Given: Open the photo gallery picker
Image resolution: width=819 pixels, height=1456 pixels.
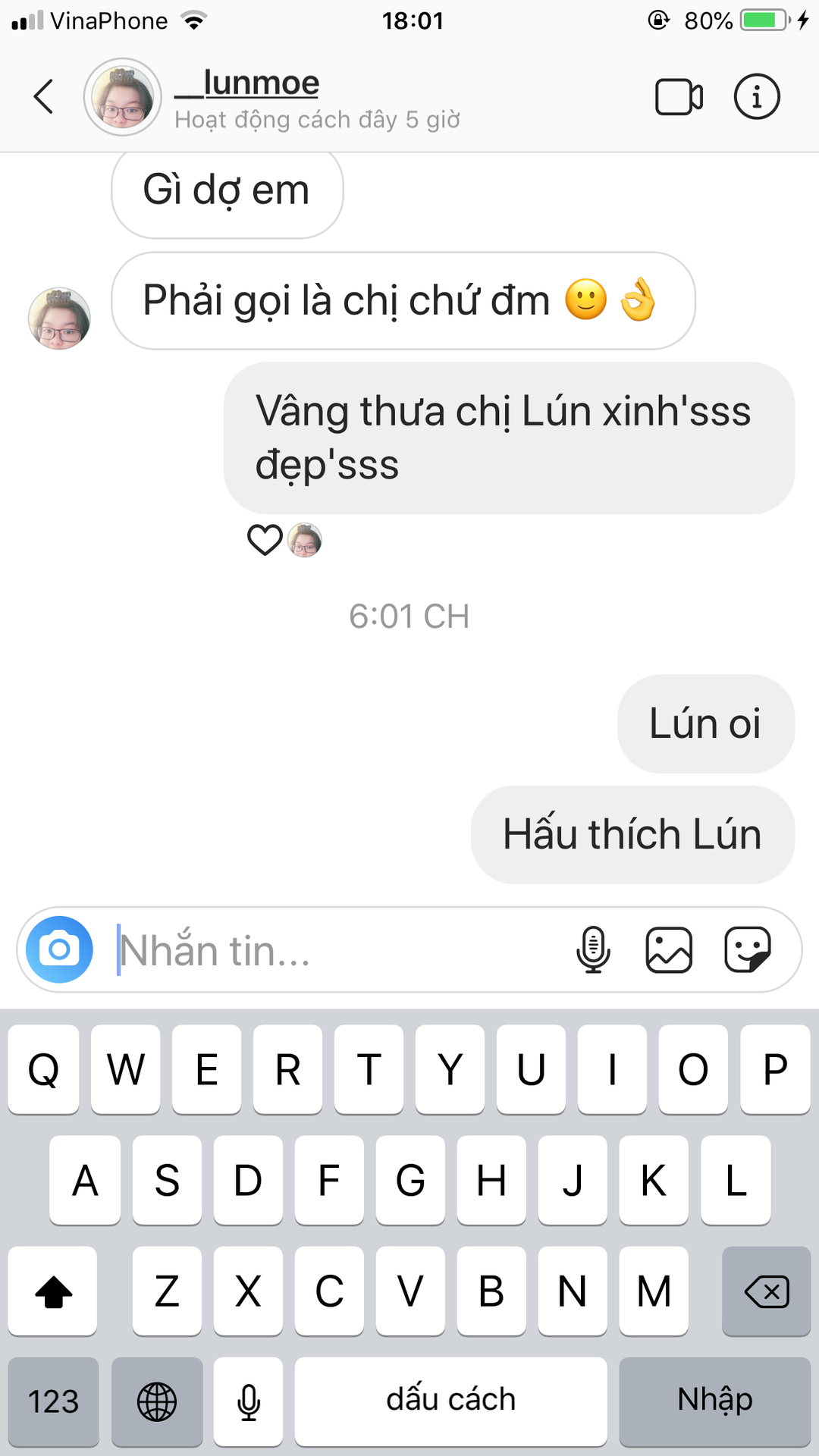Looking at the screenshot, I should pyautogui.click(x=669, y=949).
